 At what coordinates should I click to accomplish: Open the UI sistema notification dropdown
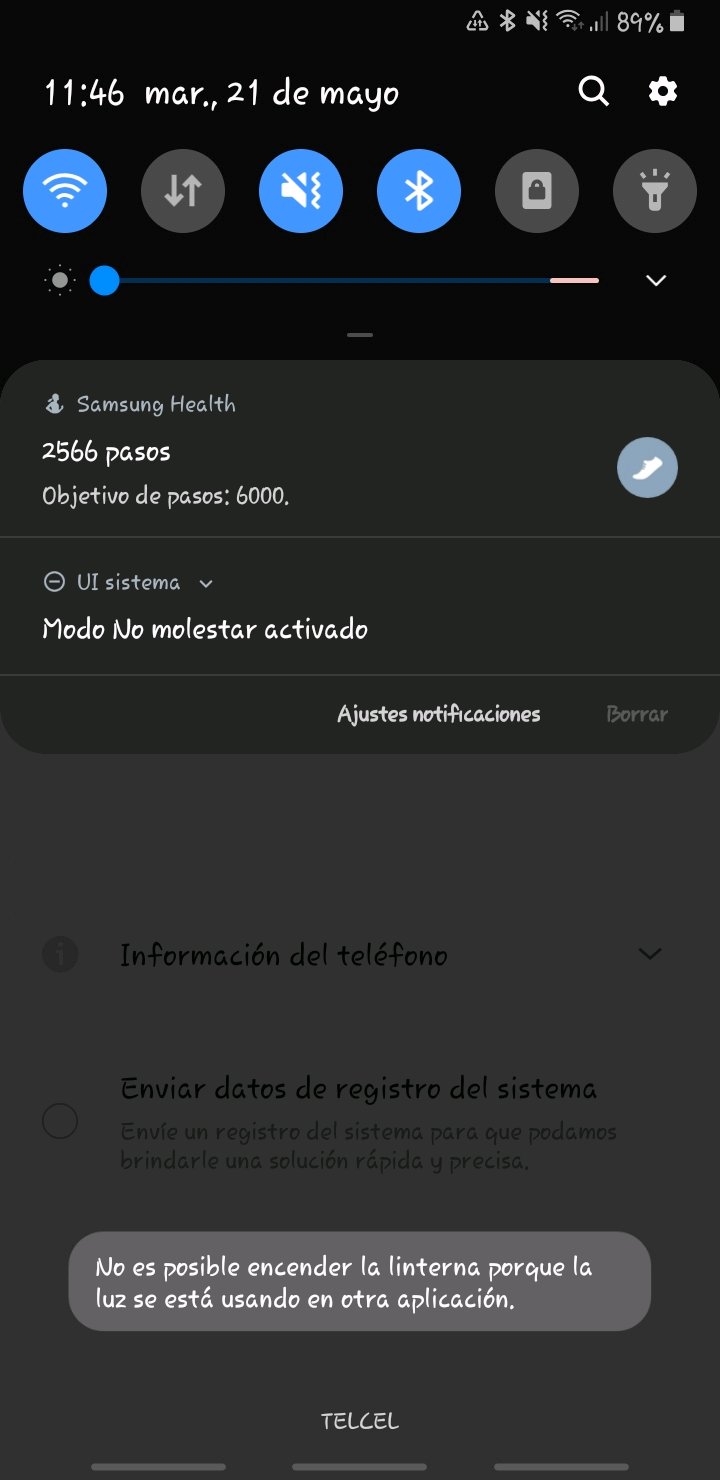click(x=206, y=582)
